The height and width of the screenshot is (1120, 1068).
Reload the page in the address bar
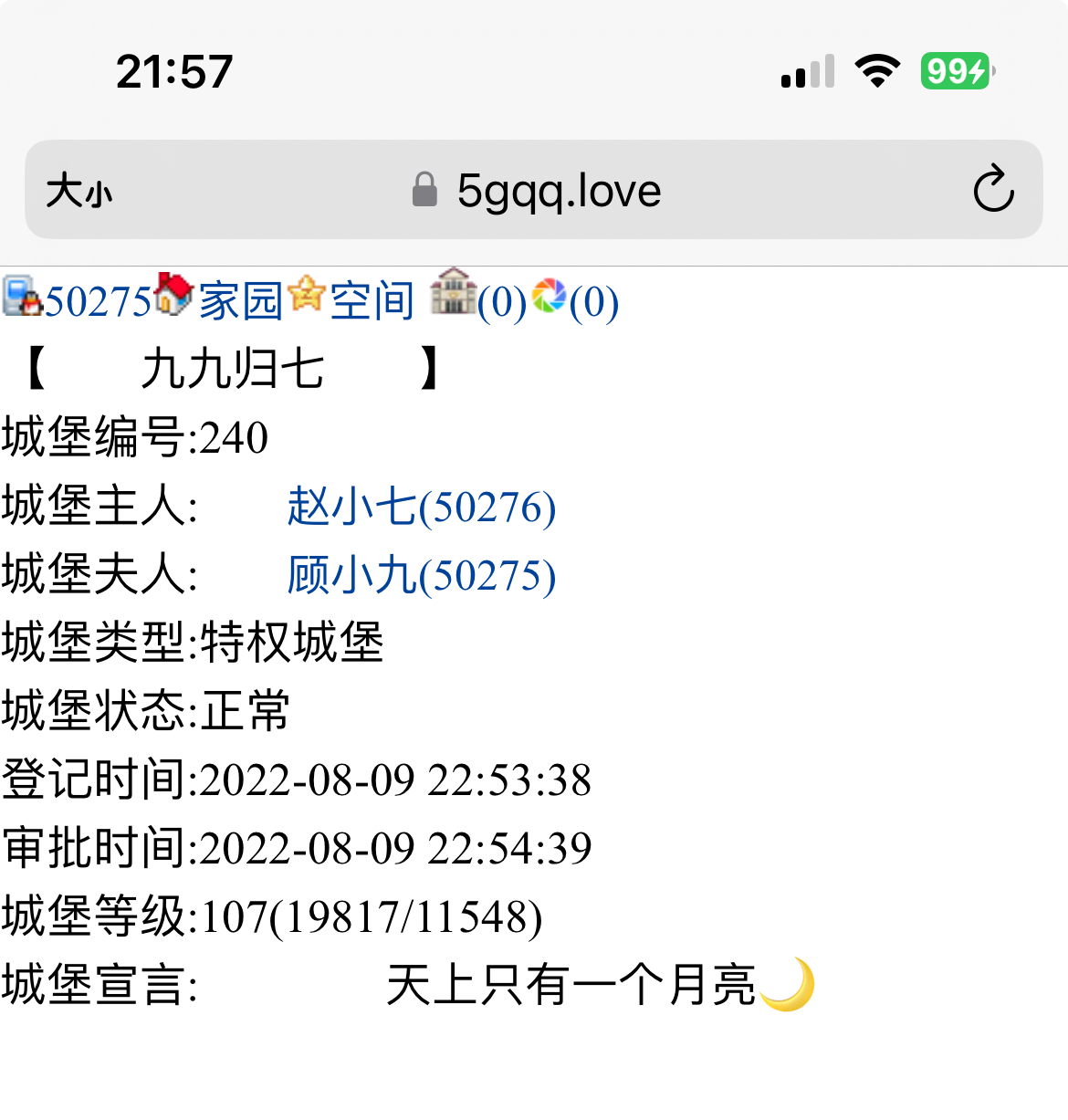pyautogui.click(x=993, y=190)
